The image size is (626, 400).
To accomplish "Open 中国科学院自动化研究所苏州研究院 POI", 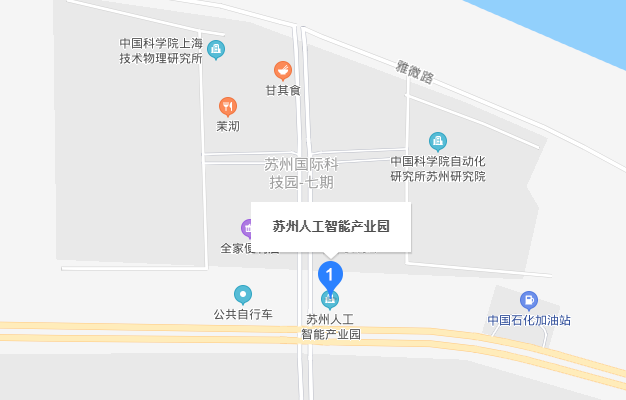I will (x=437, y=141).
